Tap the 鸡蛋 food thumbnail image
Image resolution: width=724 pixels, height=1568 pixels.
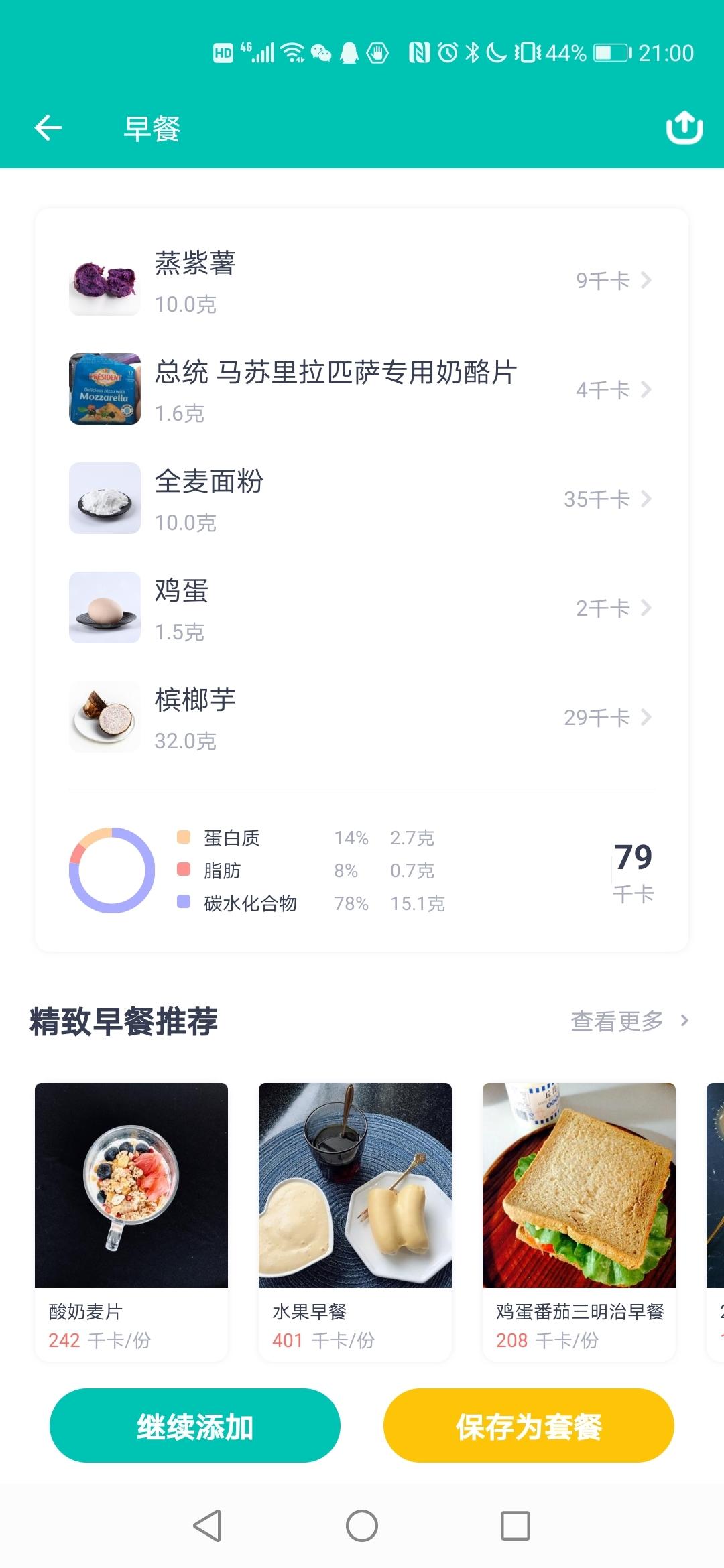click(x=105, y=607)
